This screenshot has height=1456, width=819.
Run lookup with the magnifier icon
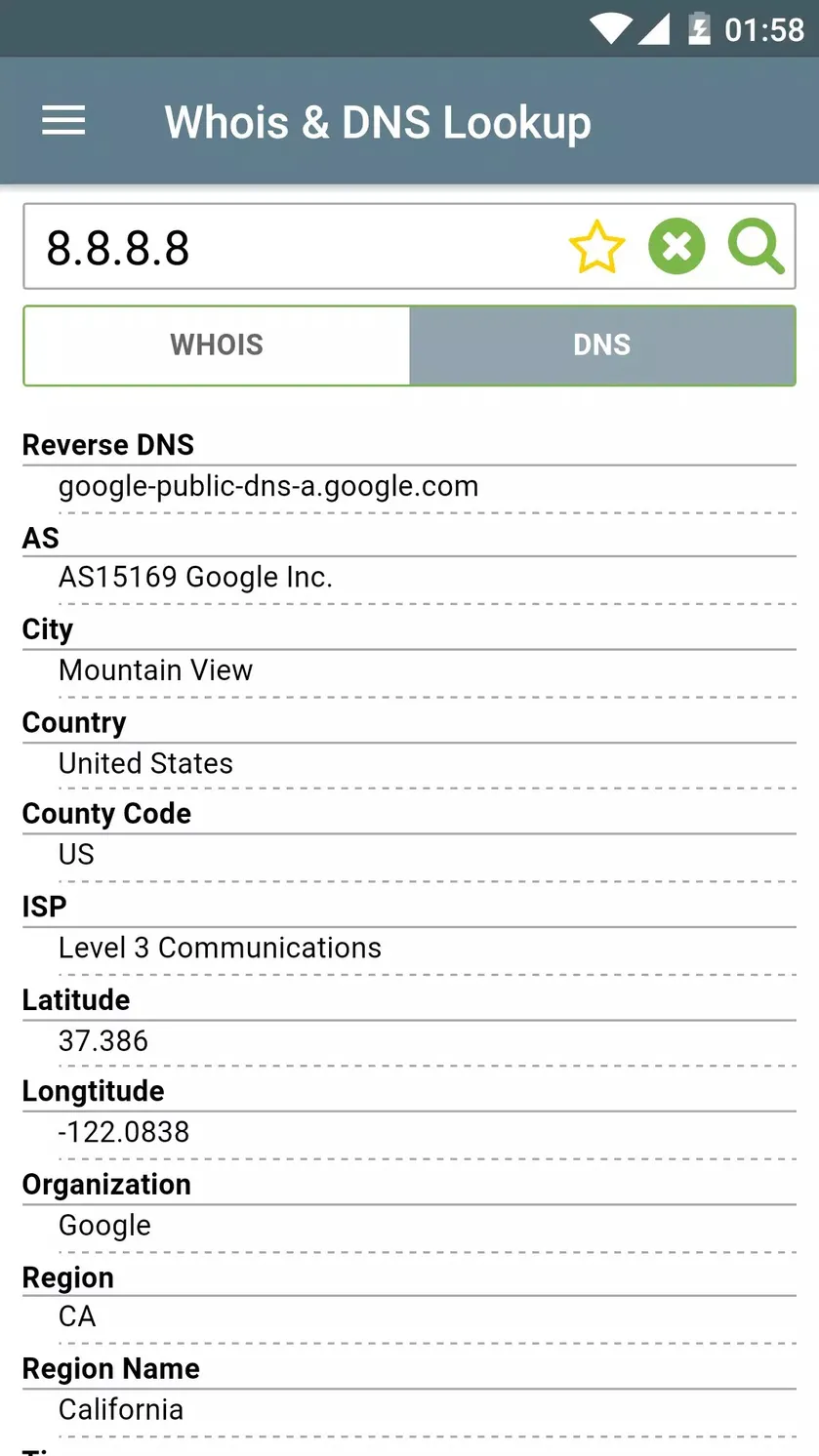click(x=757, y=247)
